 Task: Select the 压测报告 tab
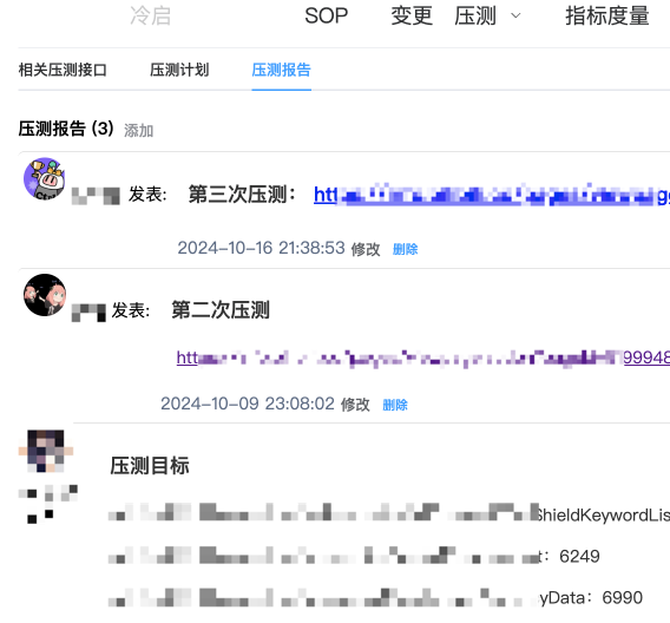click(281, 70)
